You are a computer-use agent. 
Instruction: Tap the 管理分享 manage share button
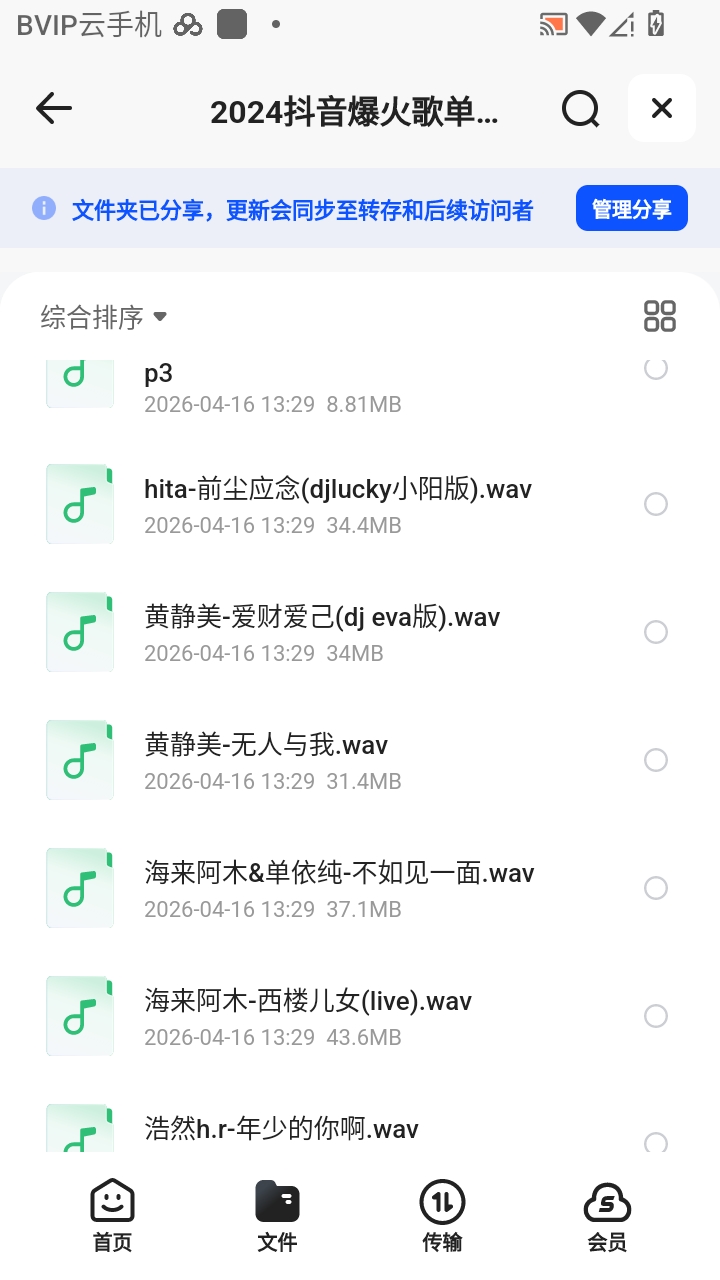tap(631, 207)
